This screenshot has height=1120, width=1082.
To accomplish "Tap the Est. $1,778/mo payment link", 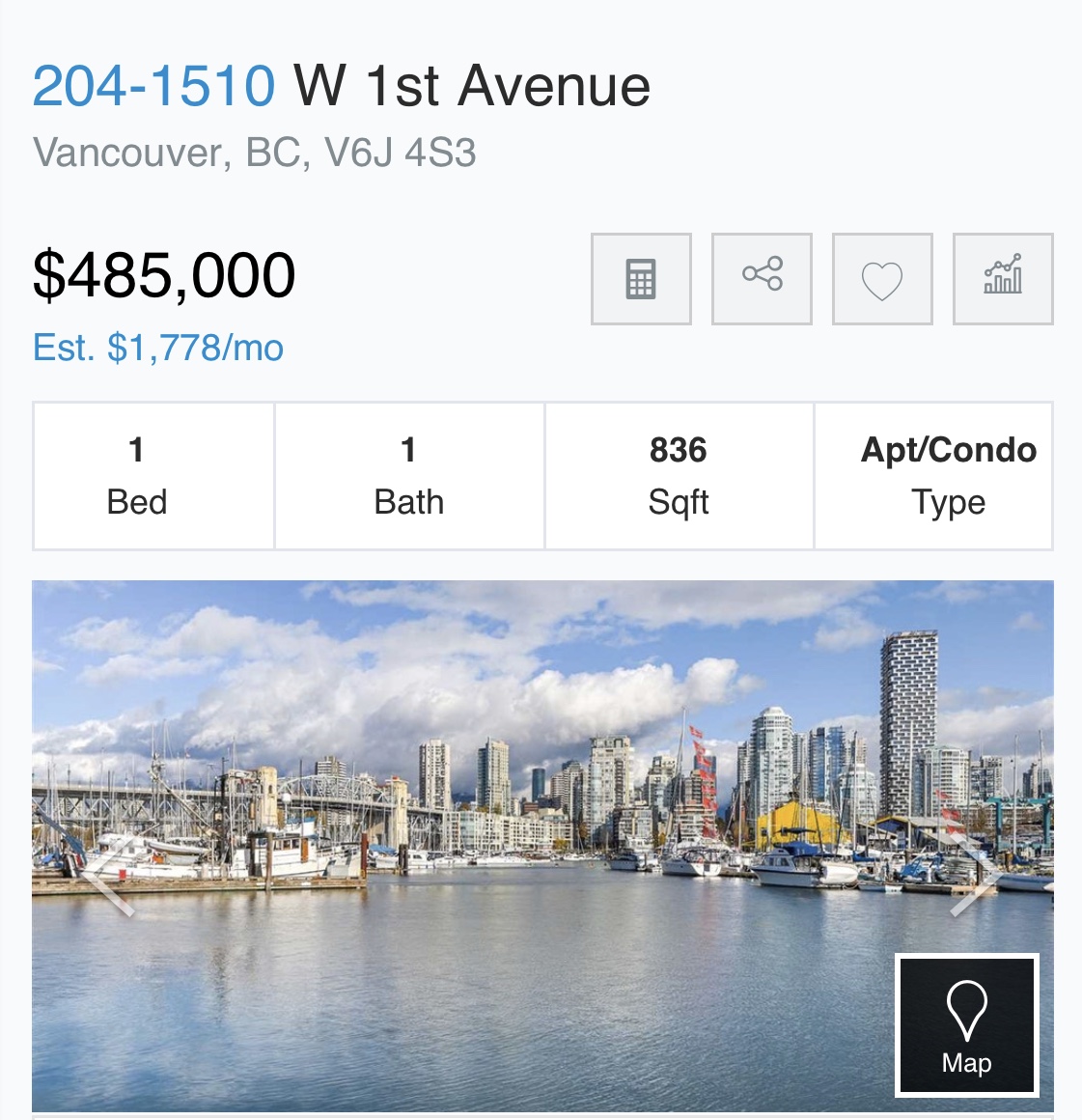I will [x=158, y=348].
